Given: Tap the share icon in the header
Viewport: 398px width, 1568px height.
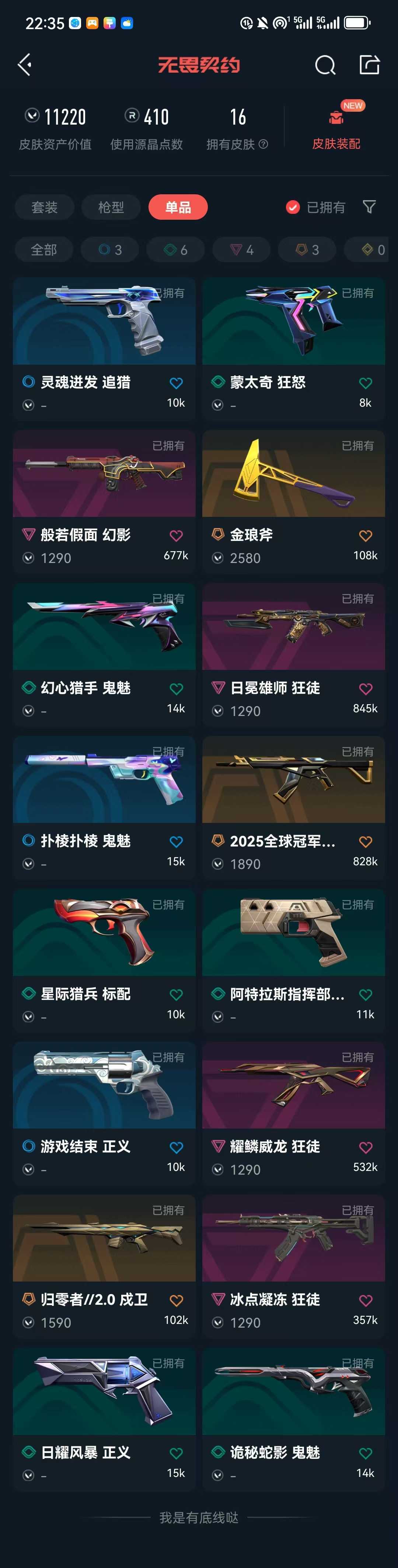Looking at the screenshot, I should click(x=369, y=65).
